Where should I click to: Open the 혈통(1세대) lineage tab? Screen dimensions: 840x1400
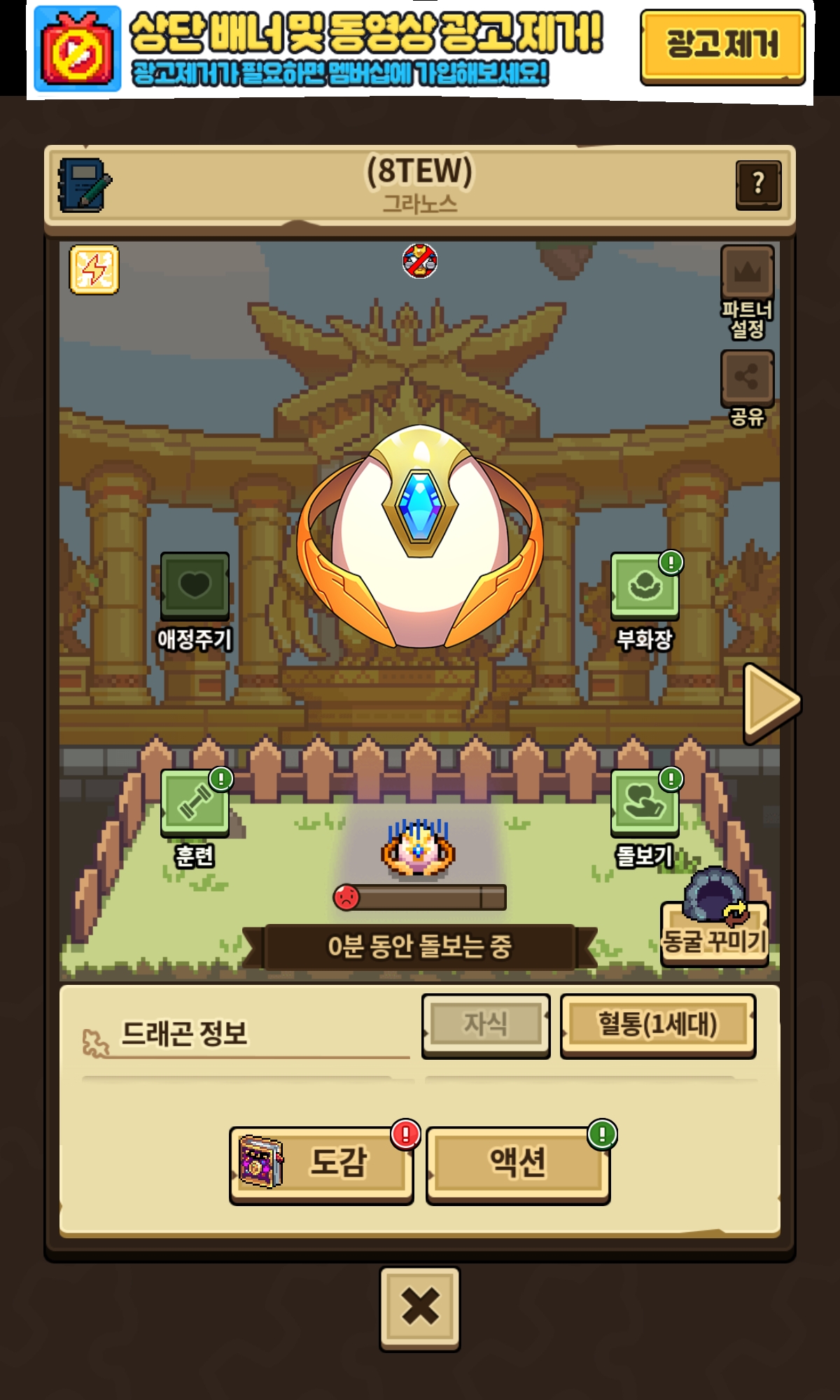658,1025
